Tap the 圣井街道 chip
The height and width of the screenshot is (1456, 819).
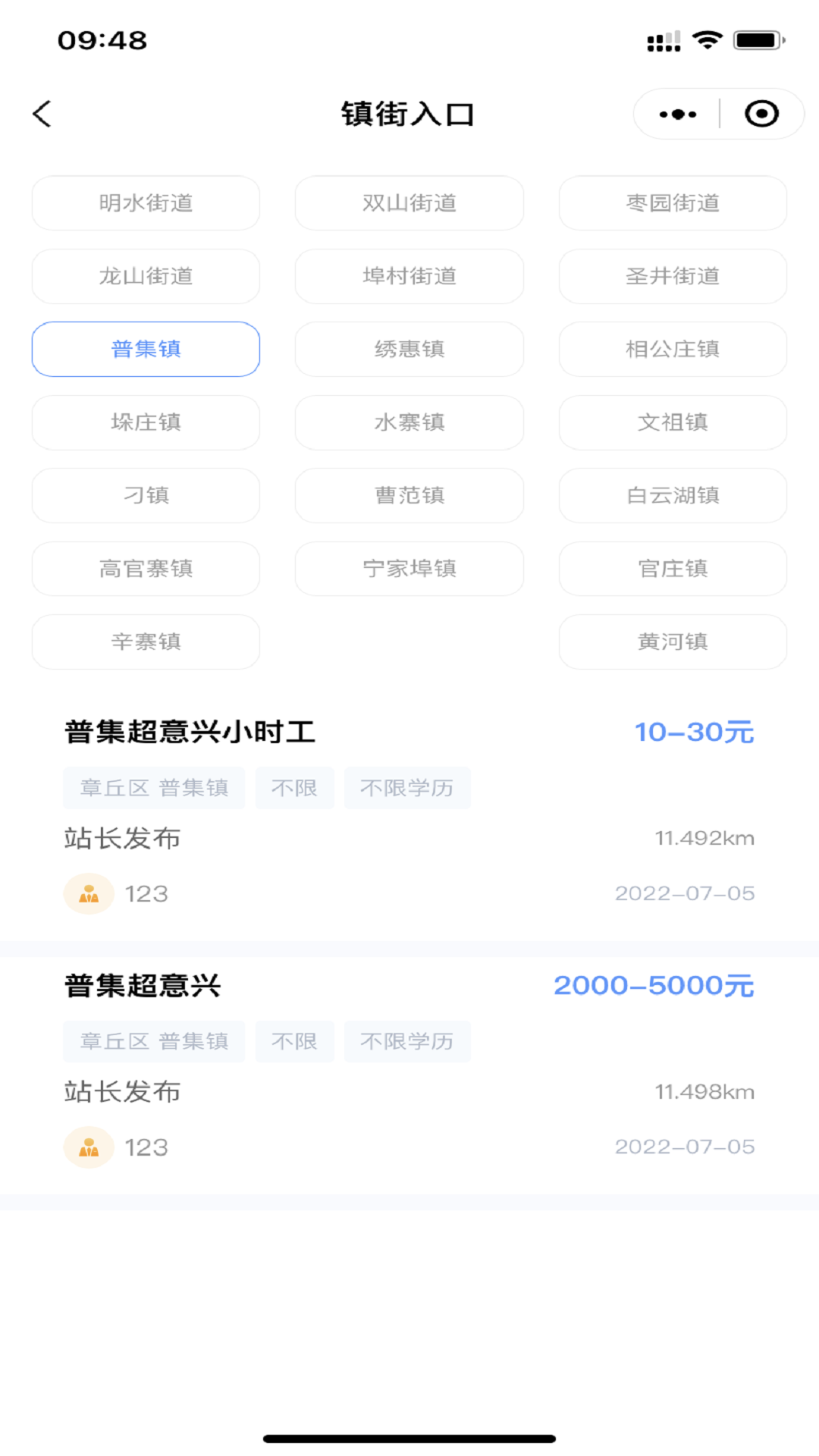pos(673,276)
